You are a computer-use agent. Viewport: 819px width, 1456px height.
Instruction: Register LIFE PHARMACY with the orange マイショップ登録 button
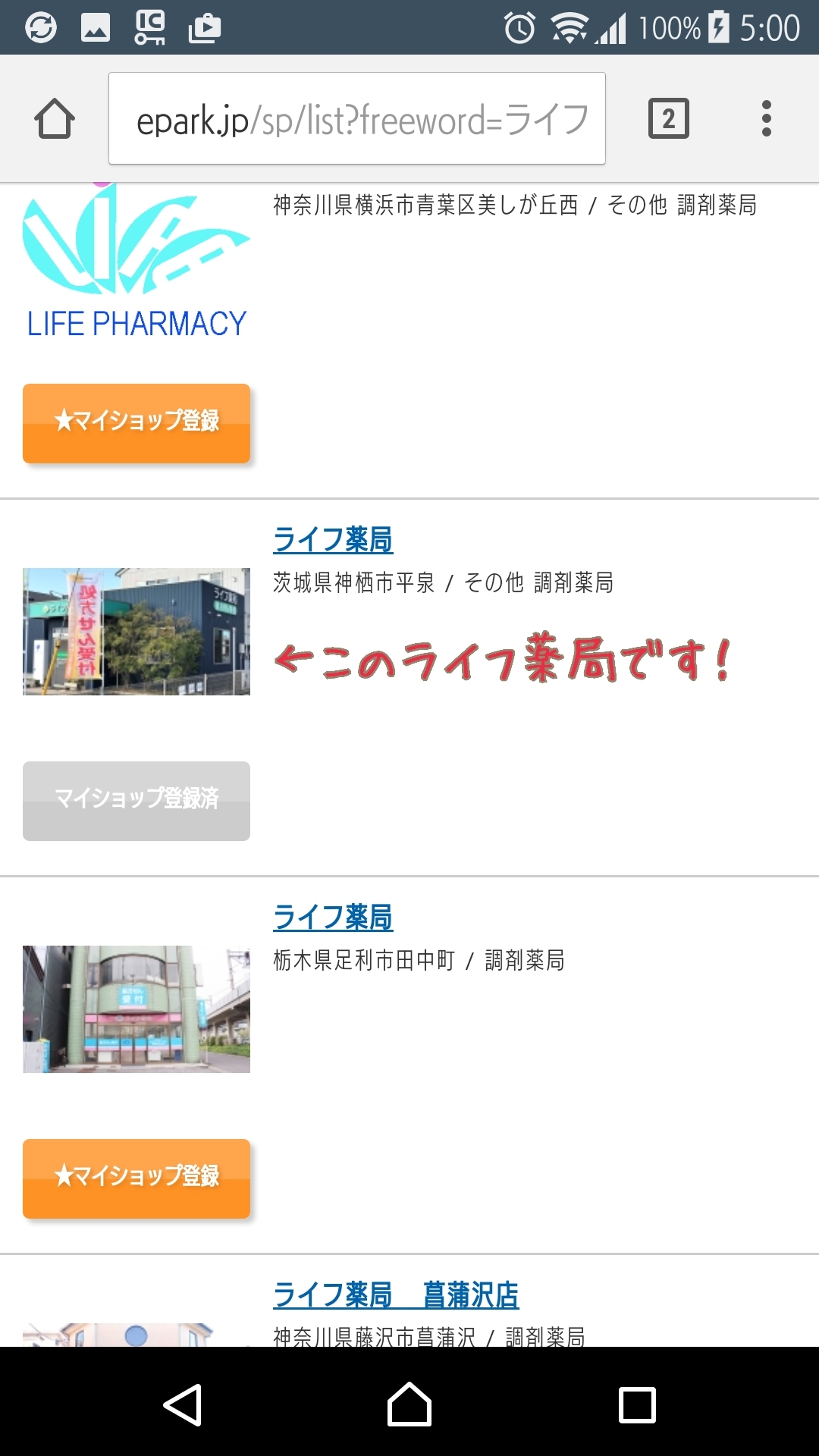(x=136, y=423)
